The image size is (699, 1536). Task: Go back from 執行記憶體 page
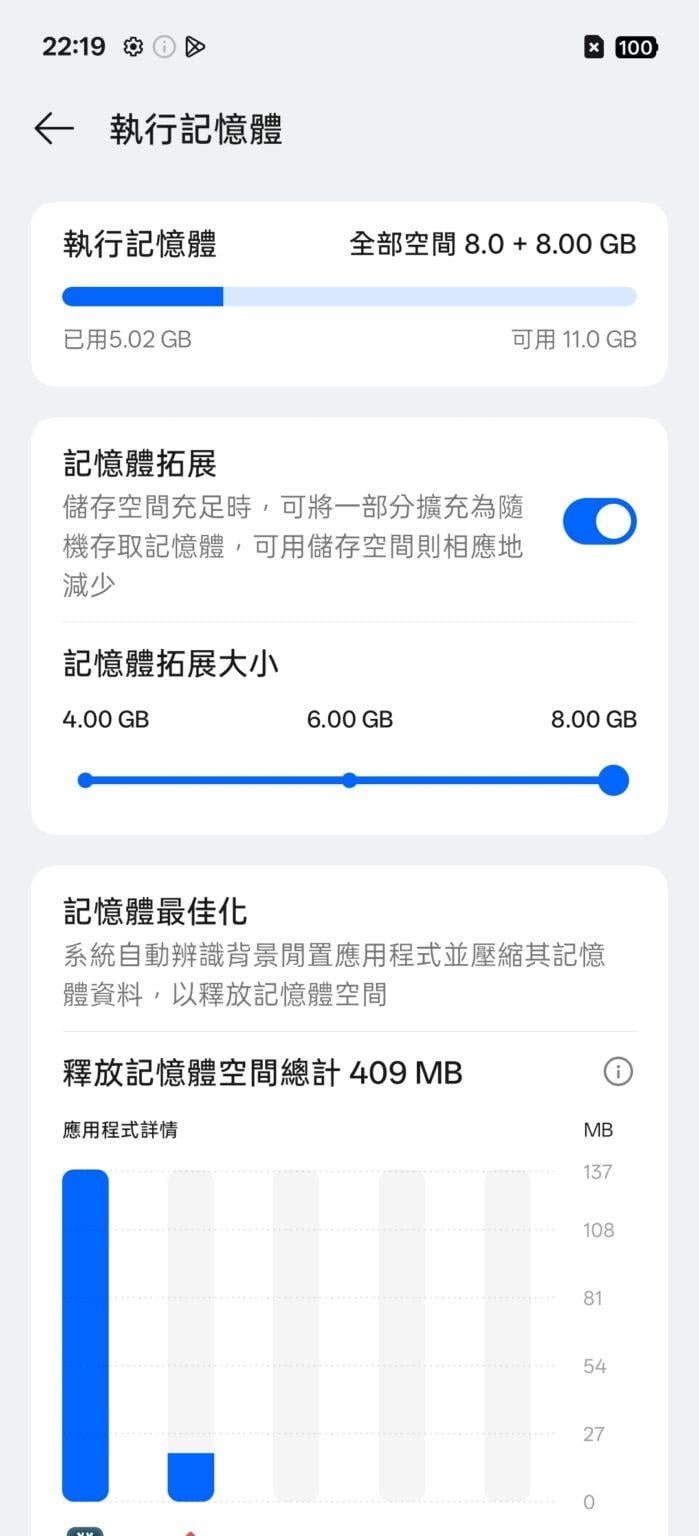(54, 129)
